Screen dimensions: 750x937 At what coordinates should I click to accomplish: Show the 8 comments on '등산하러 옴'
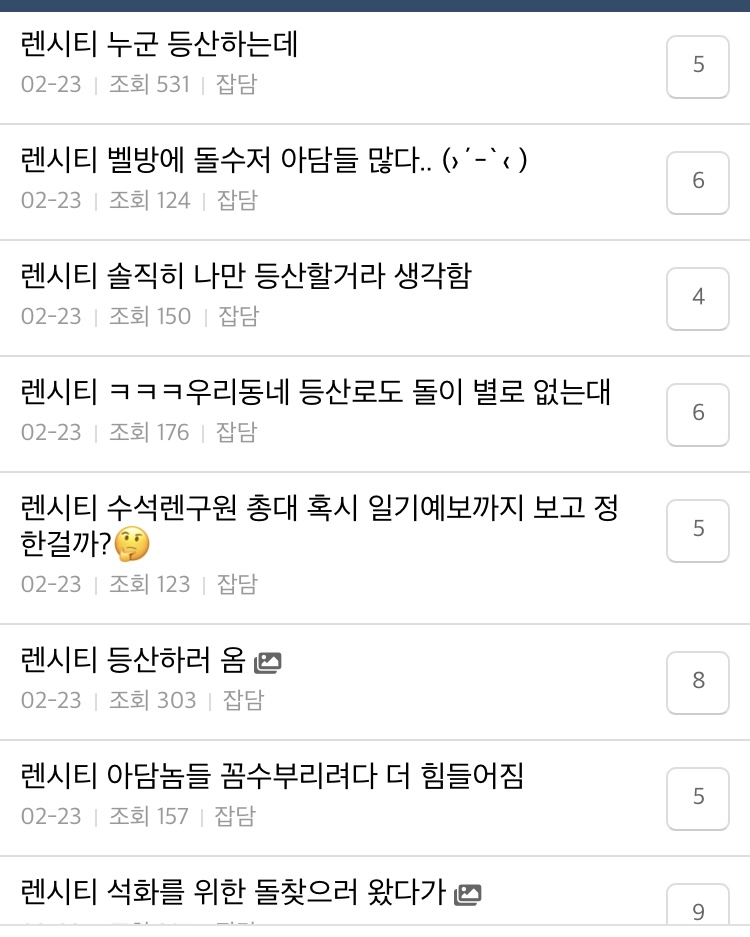698,681
